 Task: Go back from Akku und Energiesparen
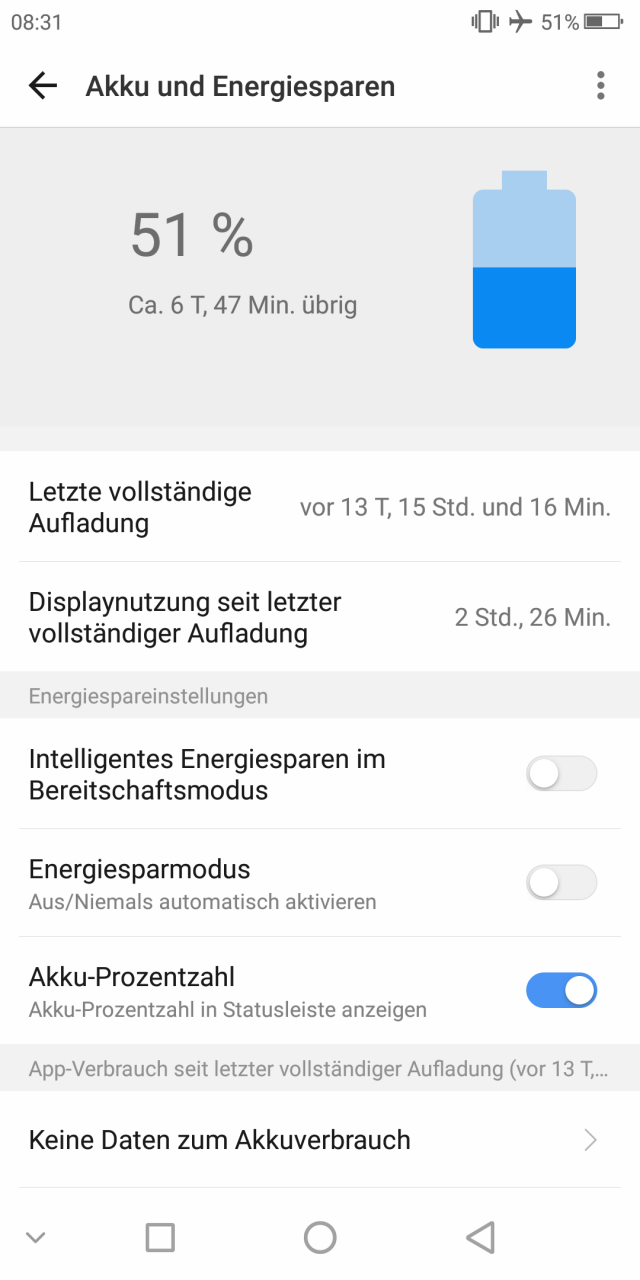[43, 86]
